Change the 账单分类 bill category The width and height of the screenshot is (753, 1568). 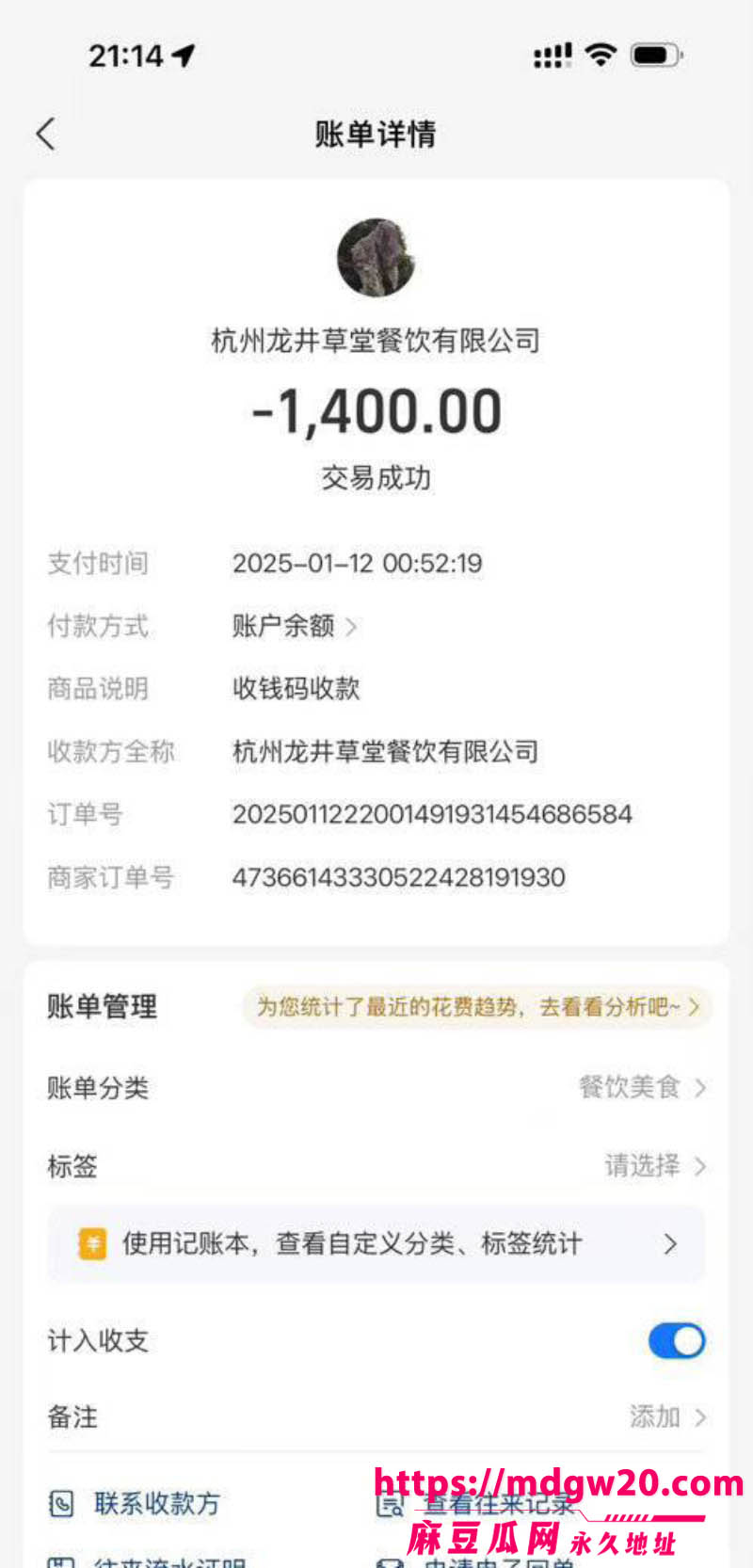376,1088
